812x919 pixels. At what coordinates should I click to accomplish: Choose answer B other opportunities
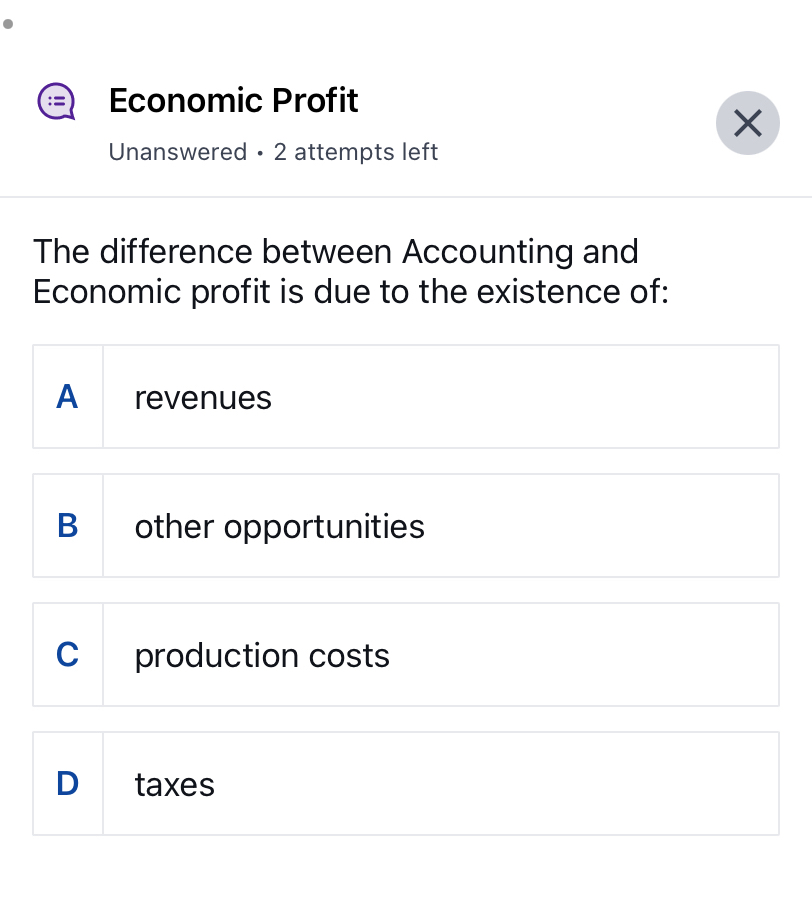[405, 526]
